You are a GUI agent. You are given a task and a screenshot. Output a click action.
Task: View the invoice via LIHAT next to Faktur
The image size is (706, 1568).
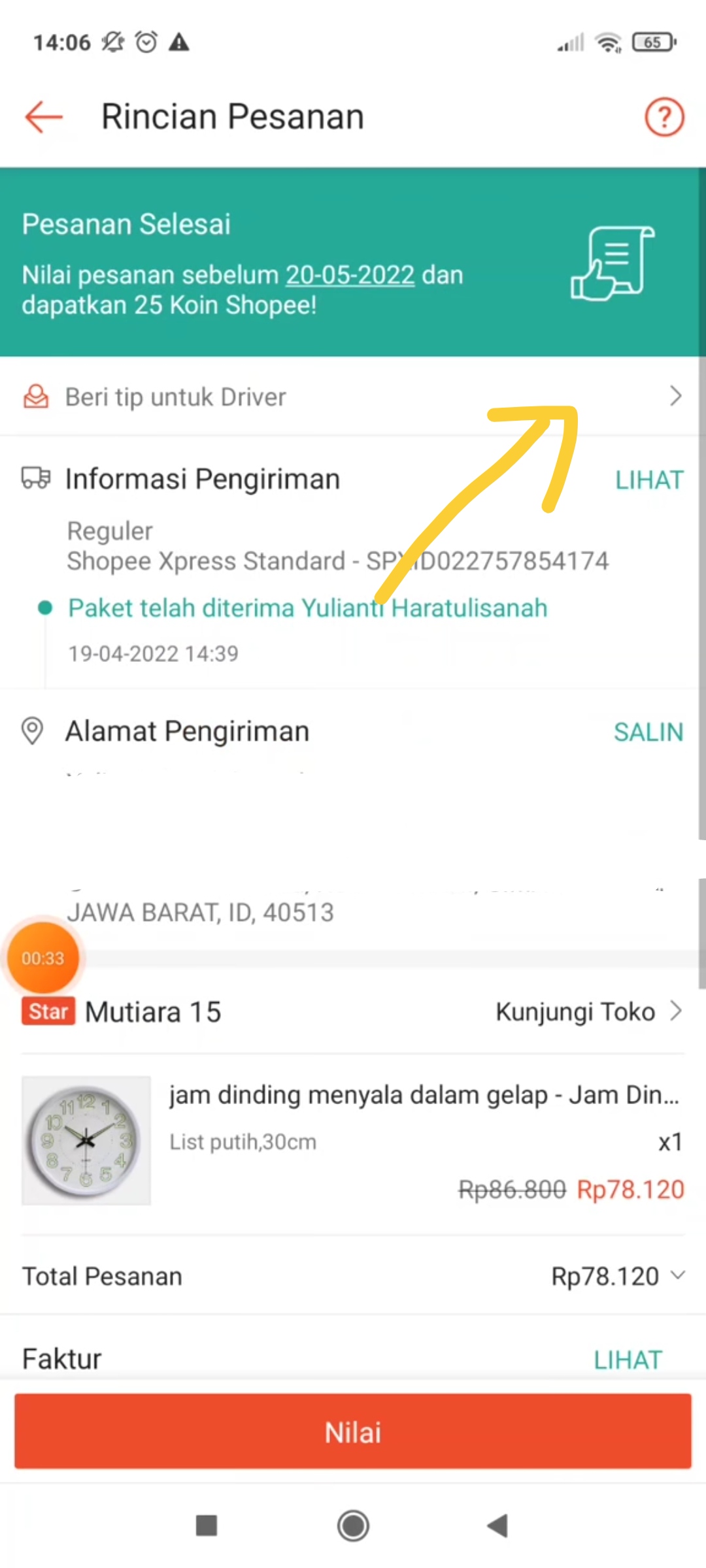(628, 1359)
